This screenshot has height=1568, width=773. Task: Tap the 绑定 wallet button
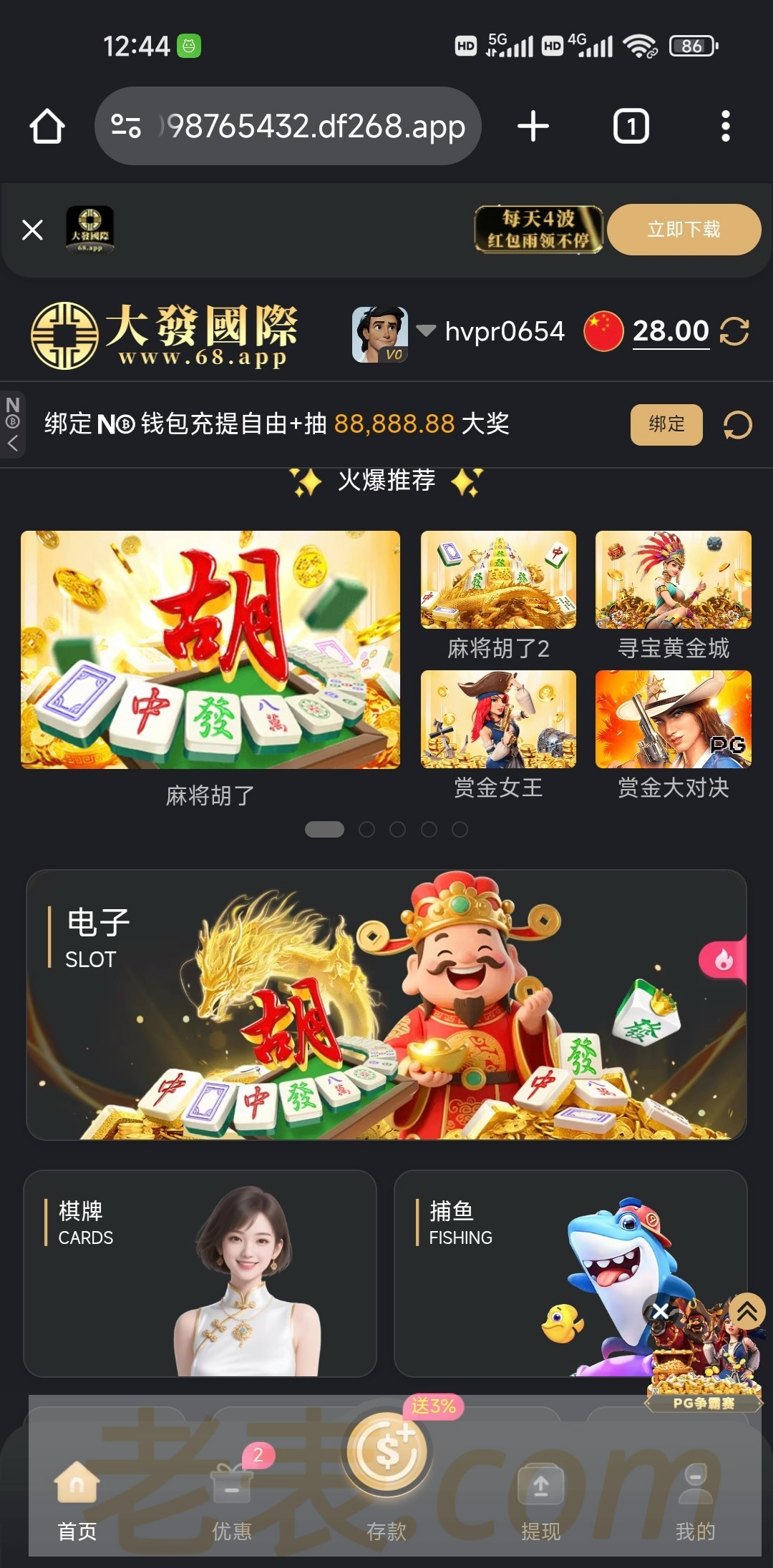tap(666, 424)
